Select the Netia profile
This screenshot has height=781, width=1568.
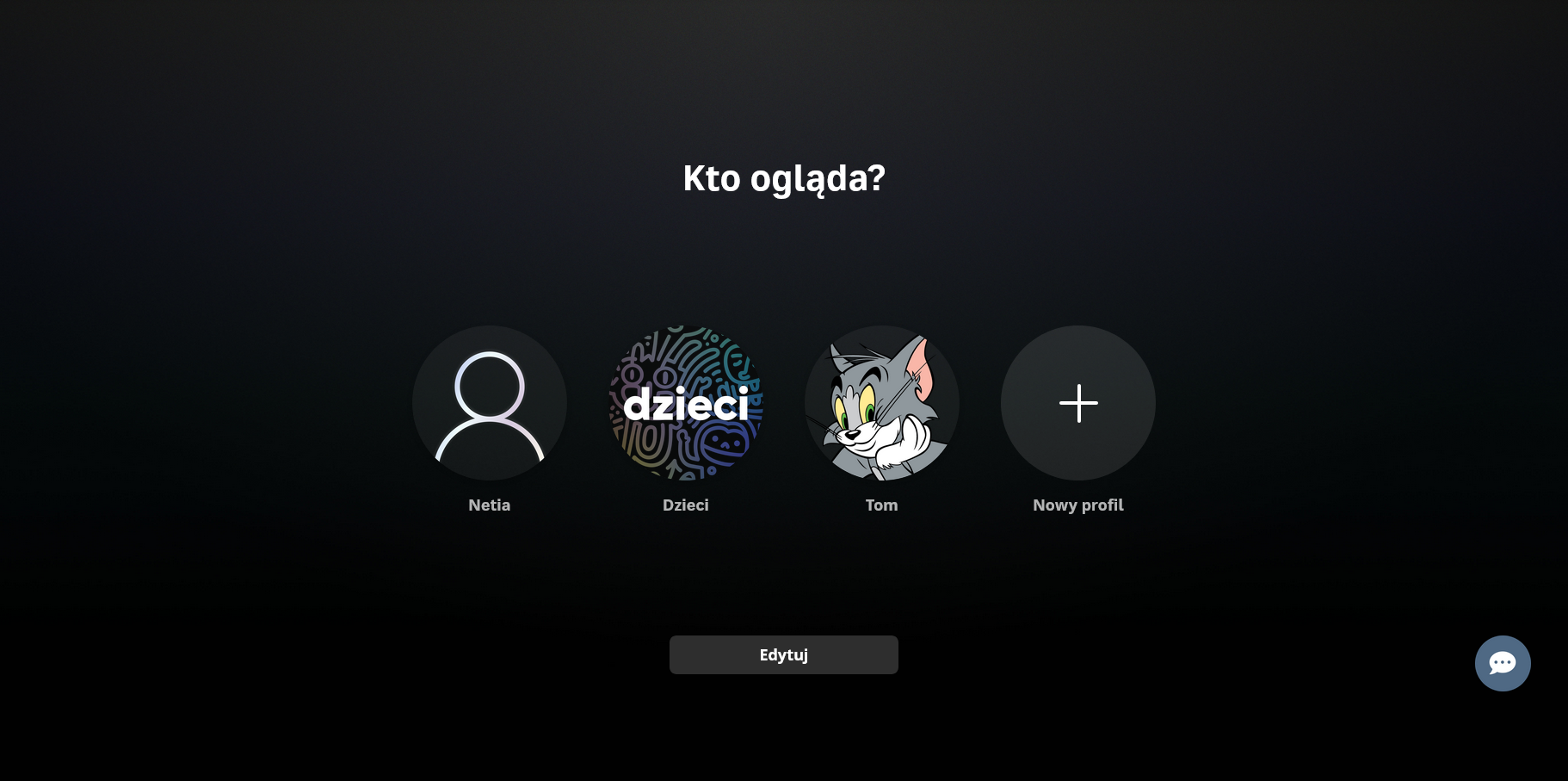pyautogui.click(x=489, y=403)
